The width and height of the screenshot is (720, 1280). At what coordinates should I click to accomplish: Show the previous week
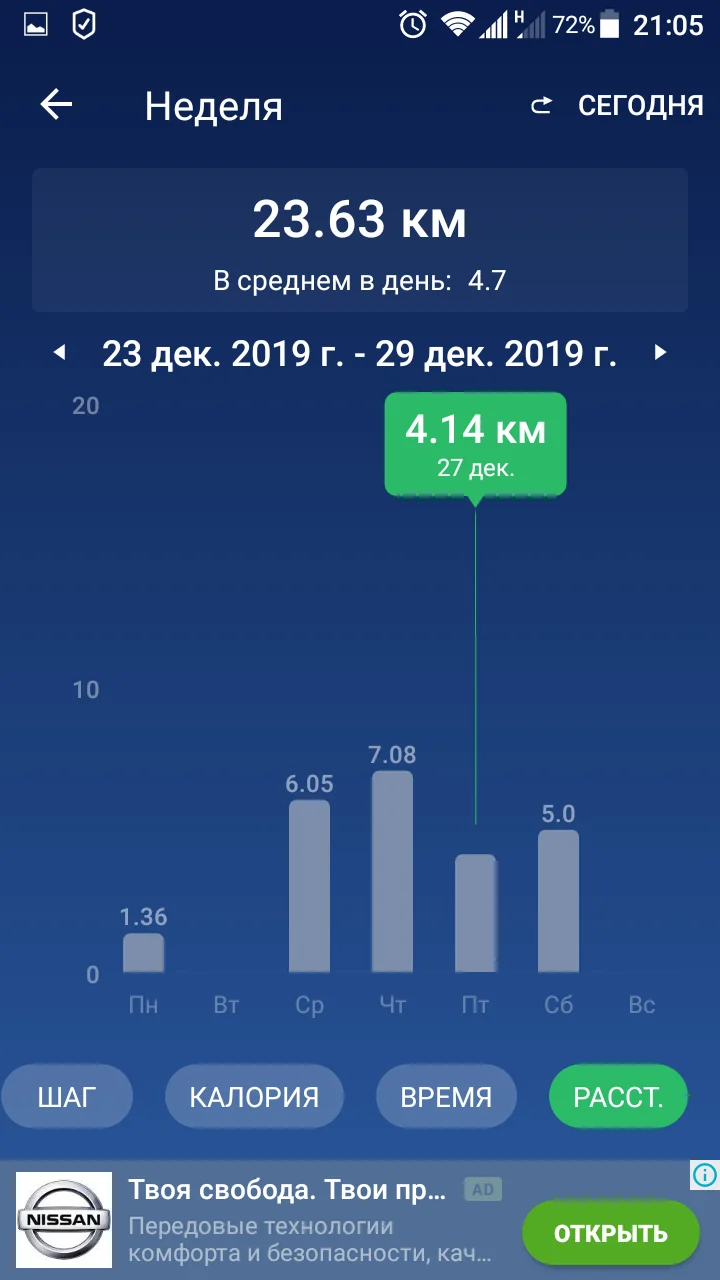pyautogui.click(x=60, y=353)
